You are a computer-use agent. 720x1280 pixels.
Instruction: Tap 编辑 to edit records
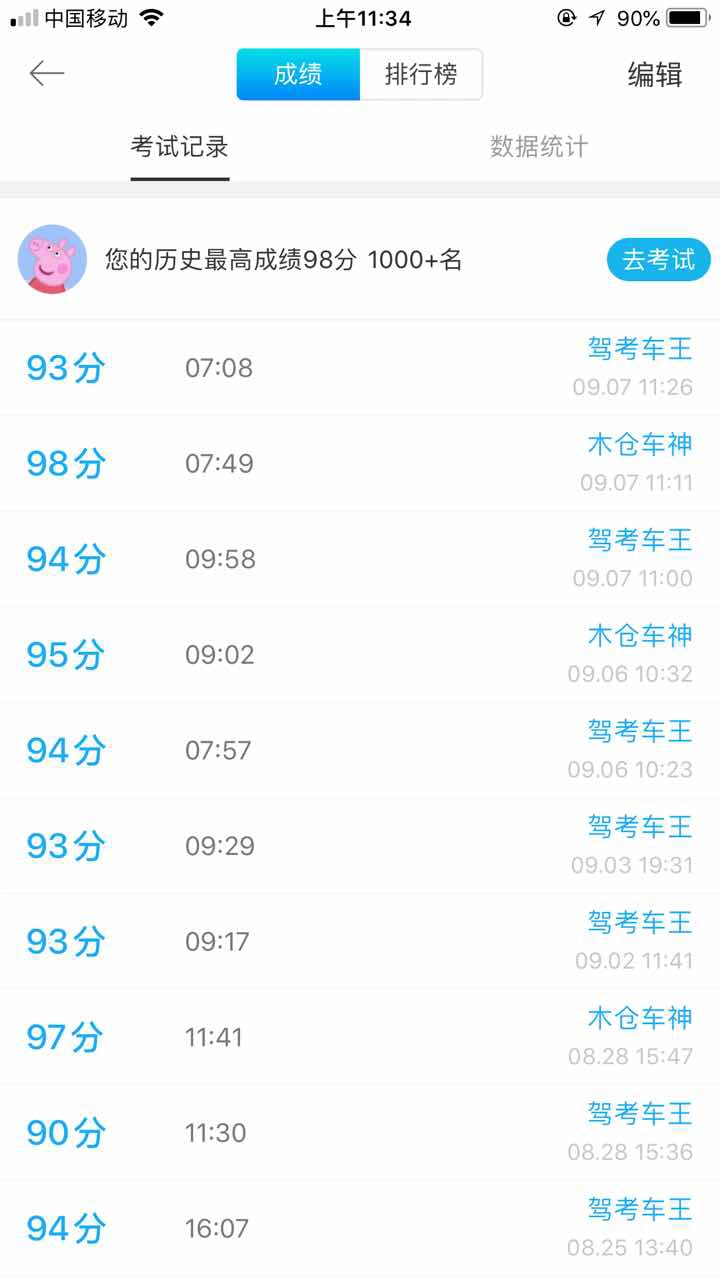coord(655,74)
